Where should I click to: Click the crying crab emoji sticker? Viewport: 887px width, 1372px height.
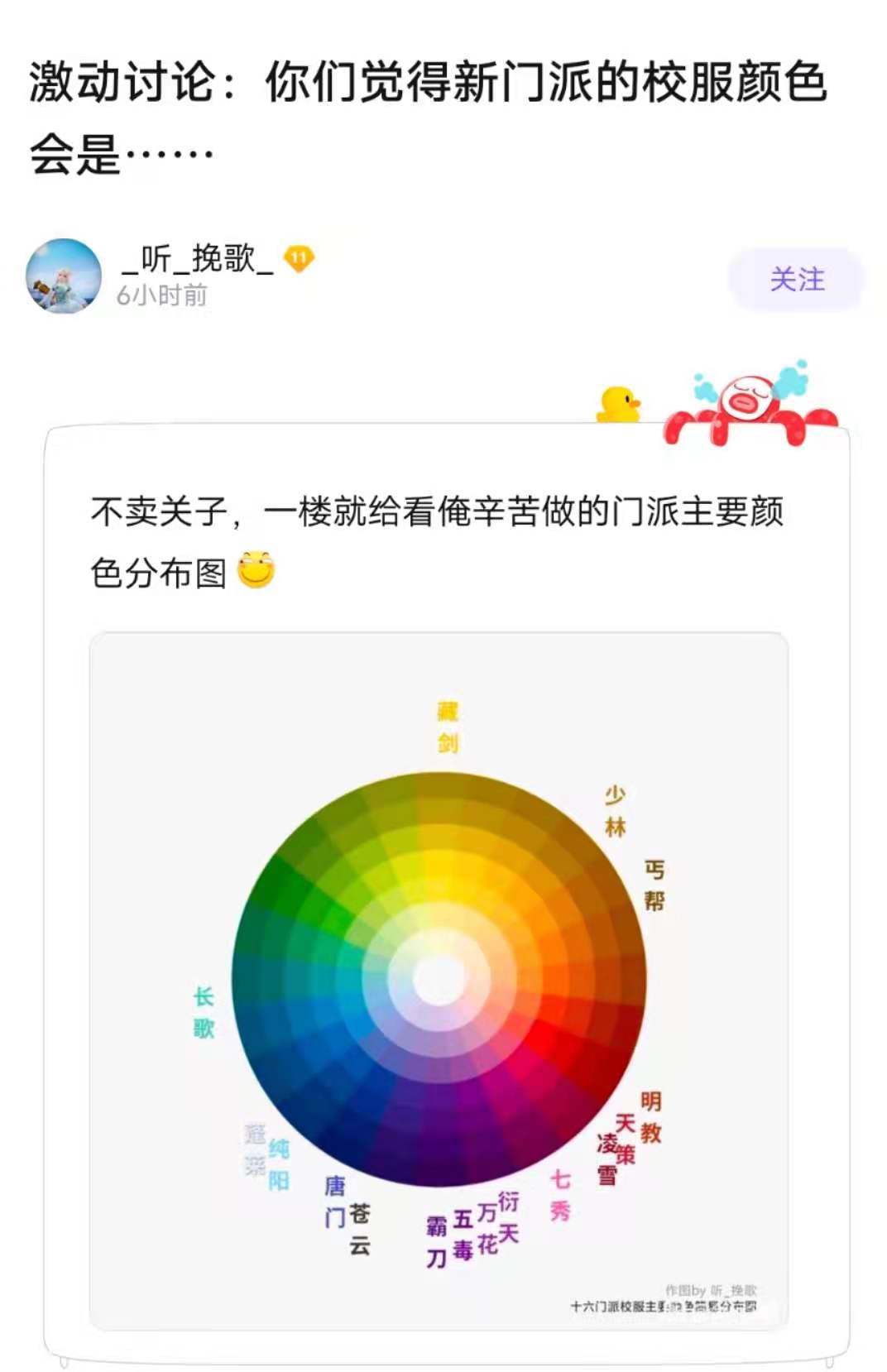click(745, 401)
